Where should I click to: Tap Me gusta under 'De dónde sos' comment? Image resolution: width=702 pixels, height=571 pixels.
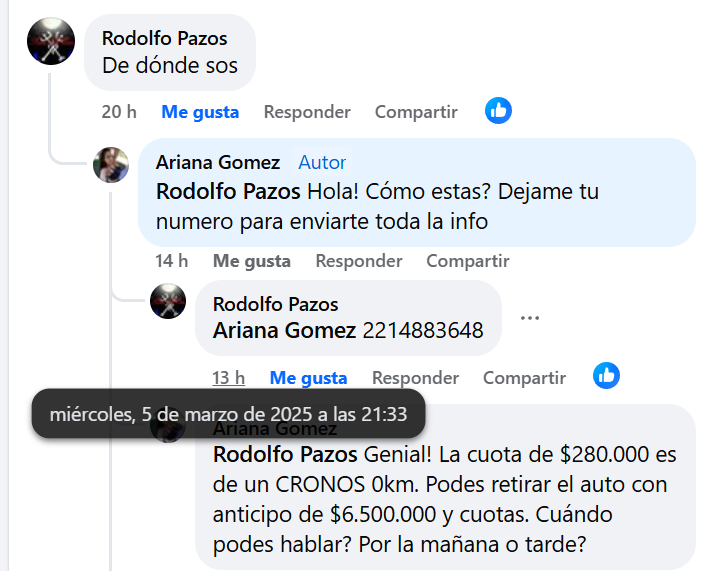tap(200, 112)
